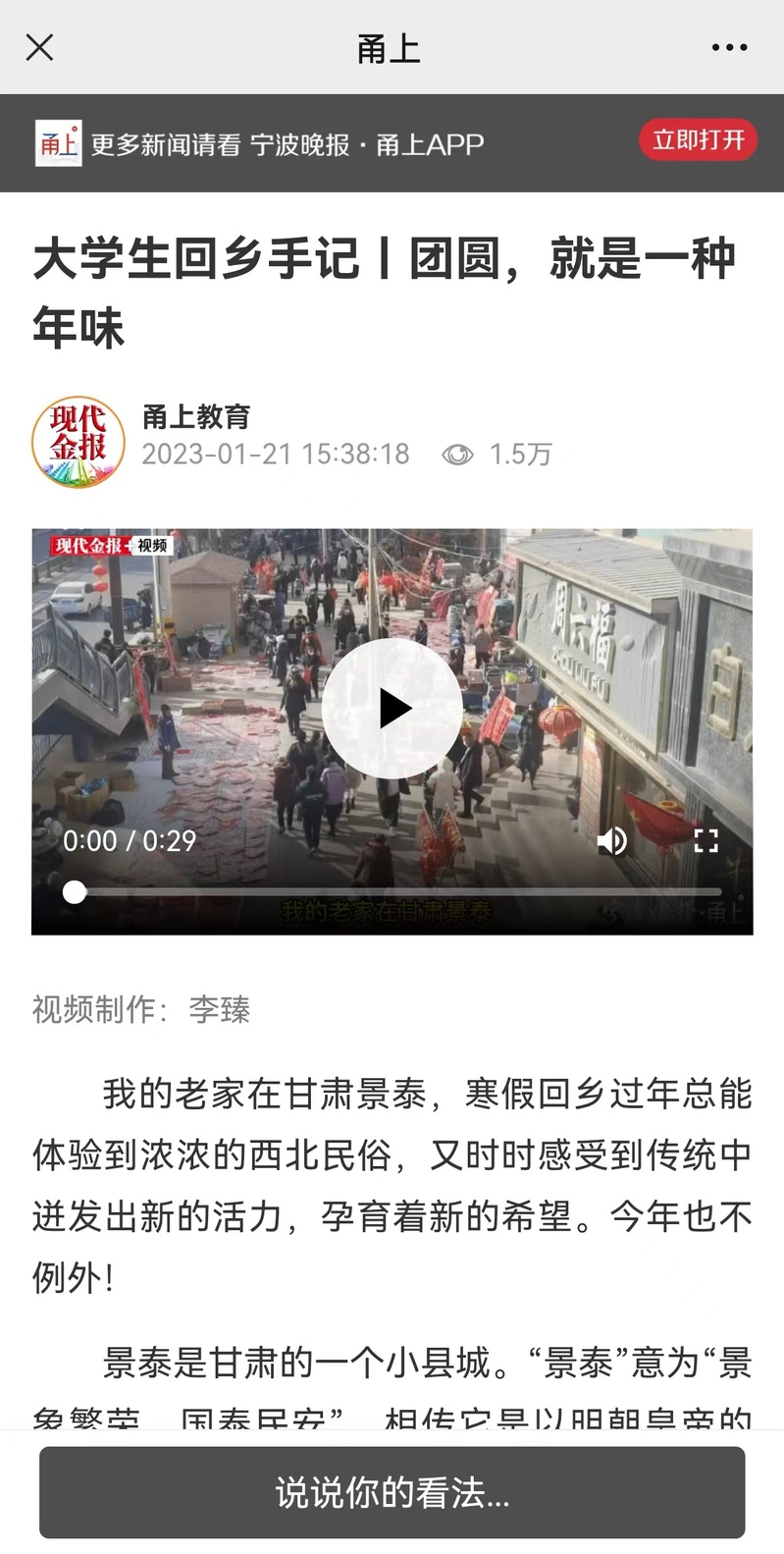784x1554 pixels.
Task: Enter fullscreen video mode
Action: (x=706, y=840)
